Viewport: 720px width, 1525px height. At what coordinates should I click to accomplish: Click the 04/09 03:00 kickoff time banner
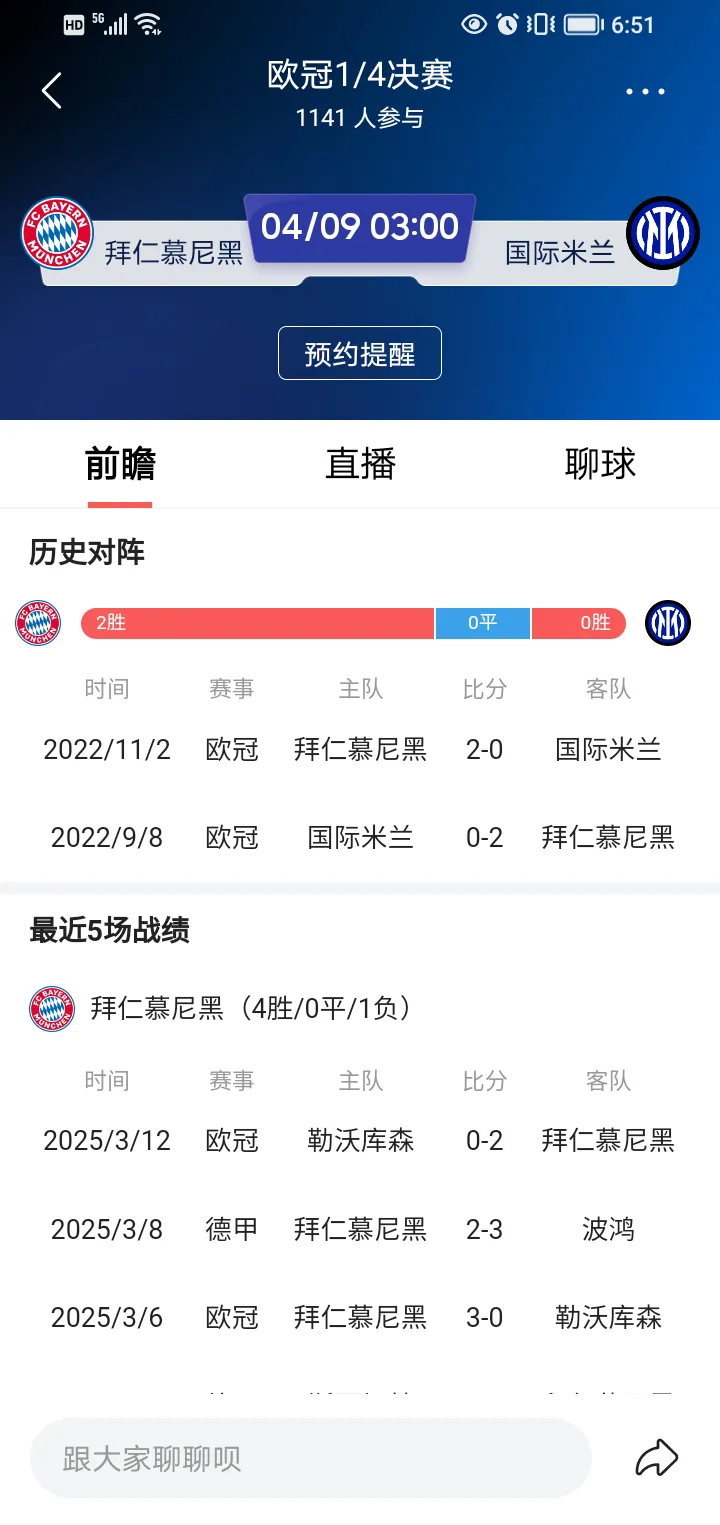point(360,229)
